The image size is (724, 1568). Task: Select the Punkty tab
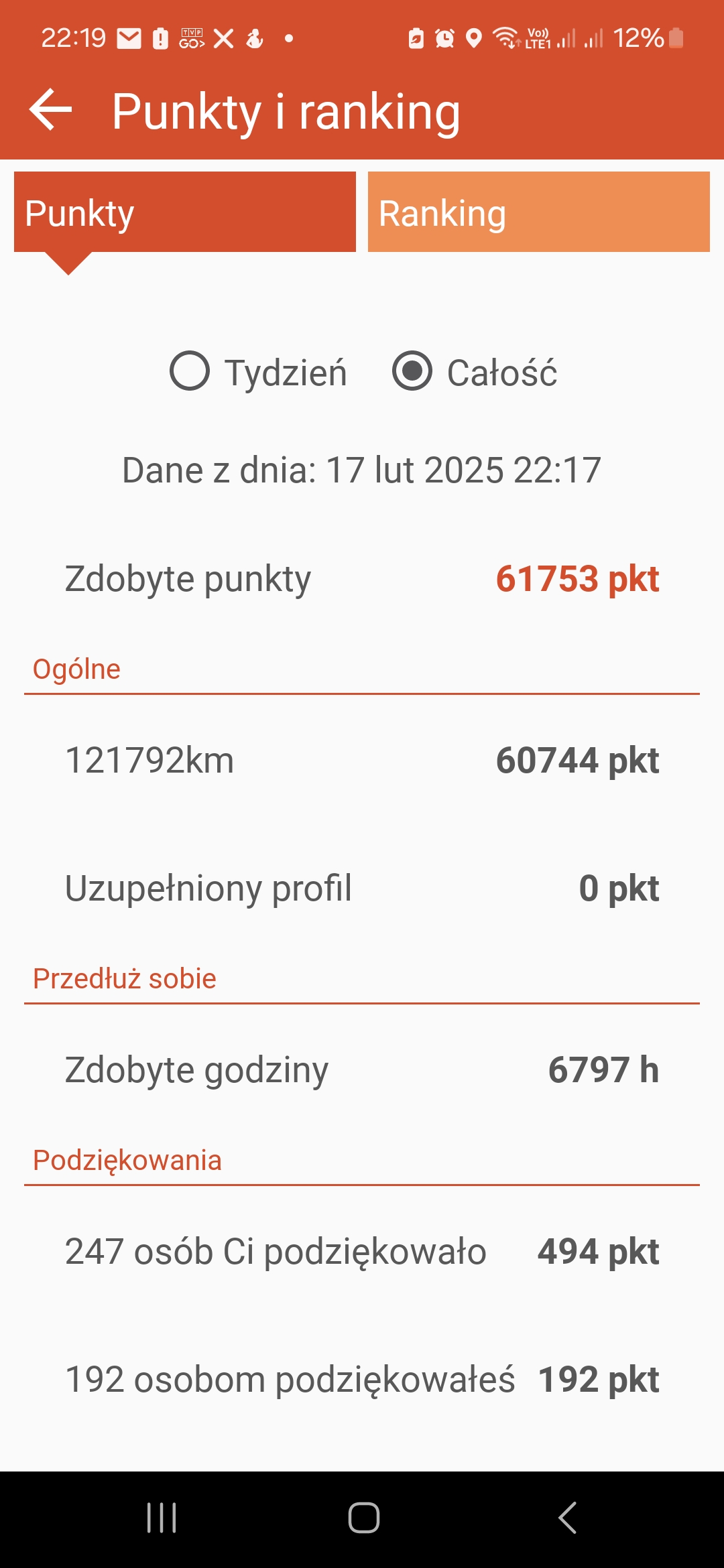(x=184, y=212)
